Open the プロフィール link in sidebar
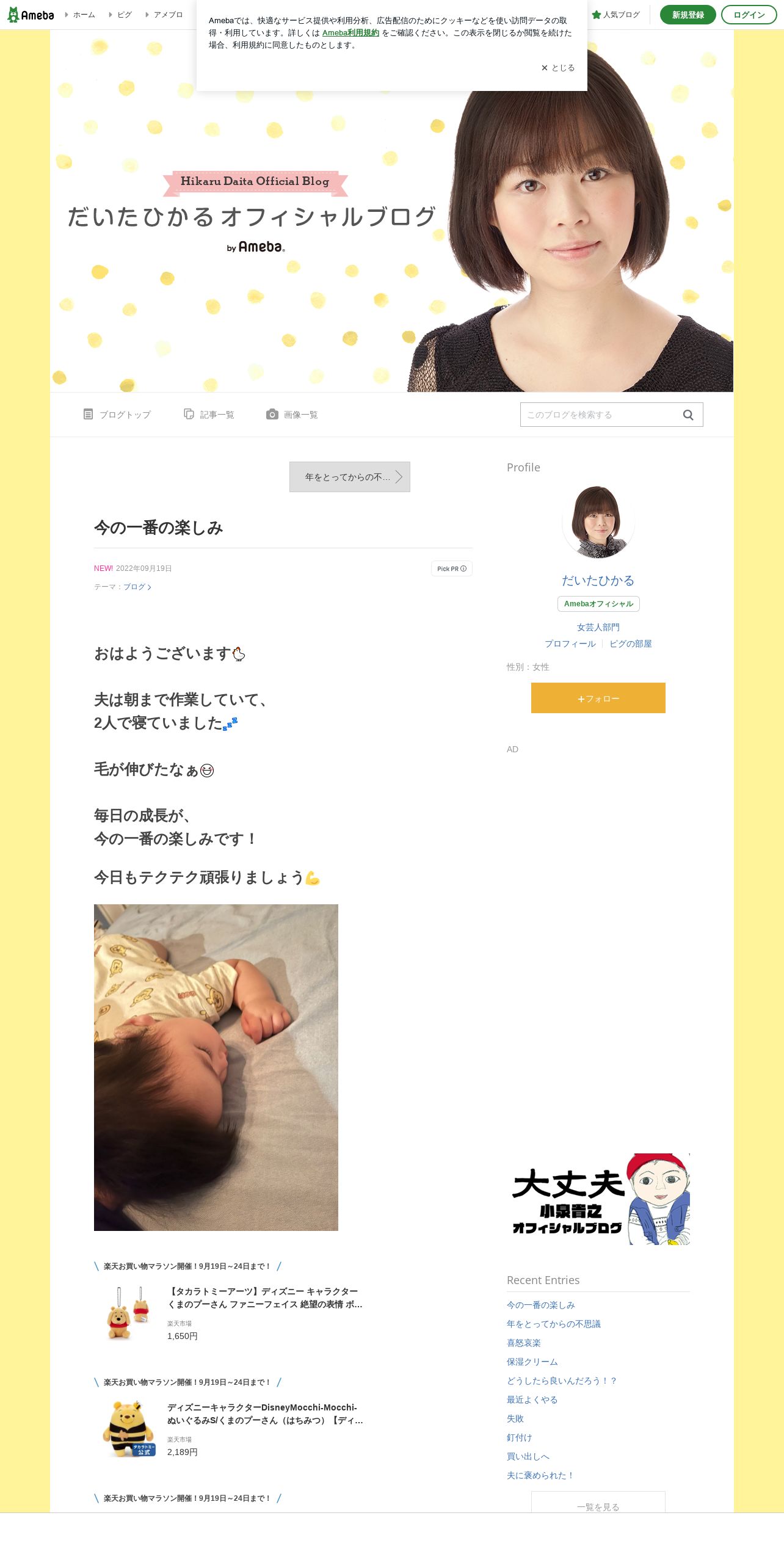 (570, 644)
